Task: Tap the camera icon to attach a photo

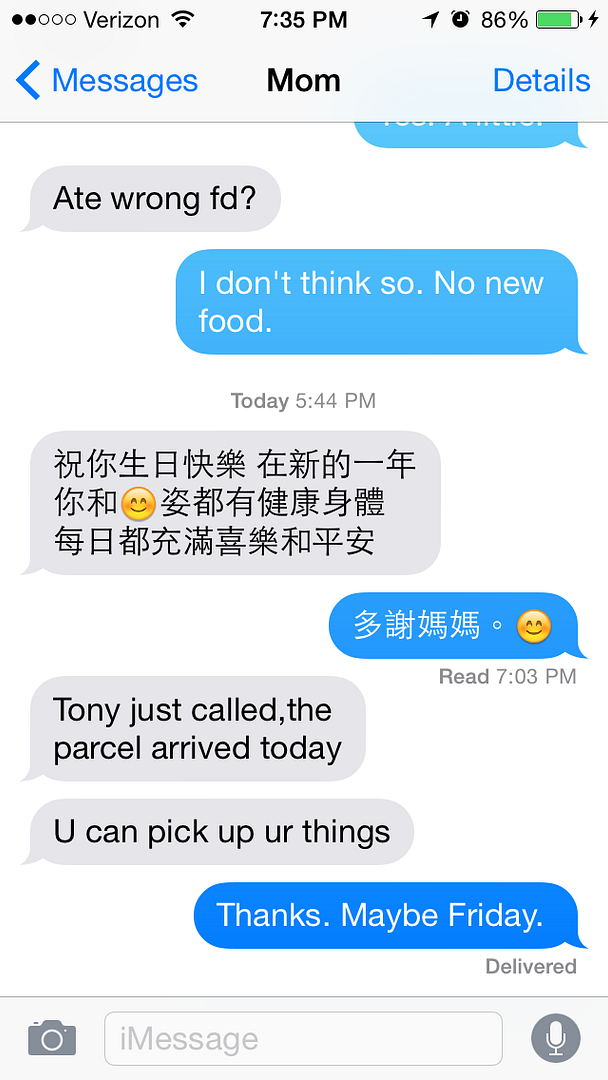Action: click(52, 1037)
